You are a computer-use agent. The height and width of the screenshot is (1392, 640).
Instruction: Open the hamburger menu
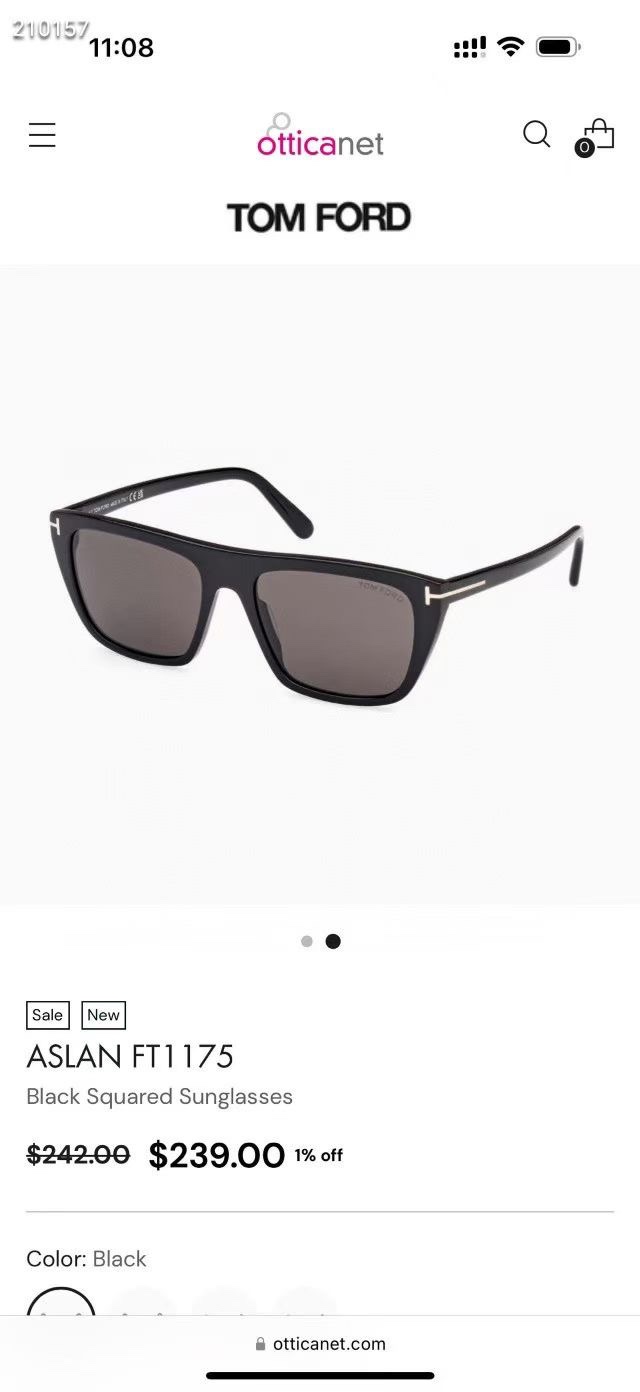click(42, 135)
